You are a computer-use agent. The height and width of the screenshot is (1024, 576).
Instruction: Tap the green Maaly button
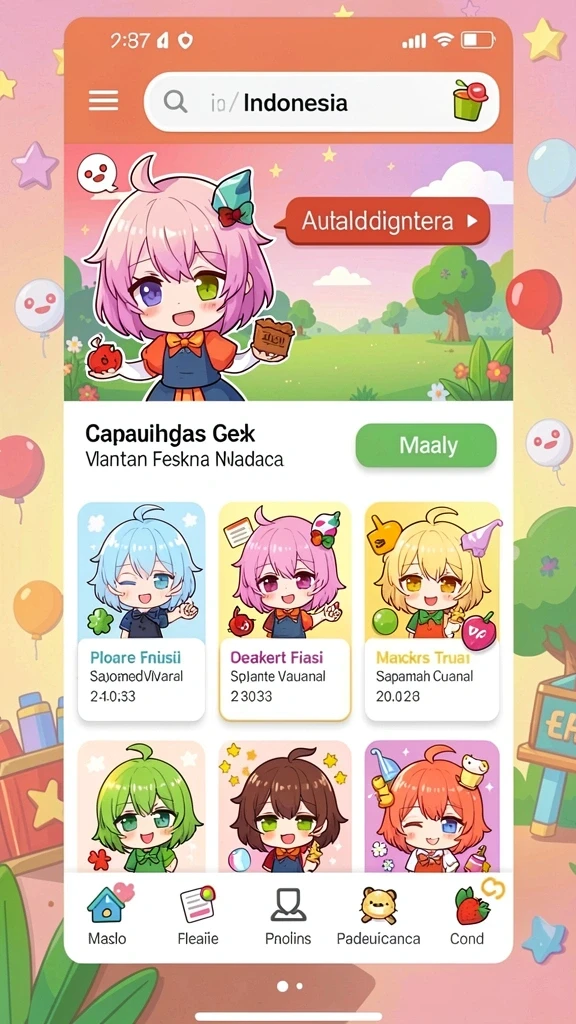[x=426, y=445]
